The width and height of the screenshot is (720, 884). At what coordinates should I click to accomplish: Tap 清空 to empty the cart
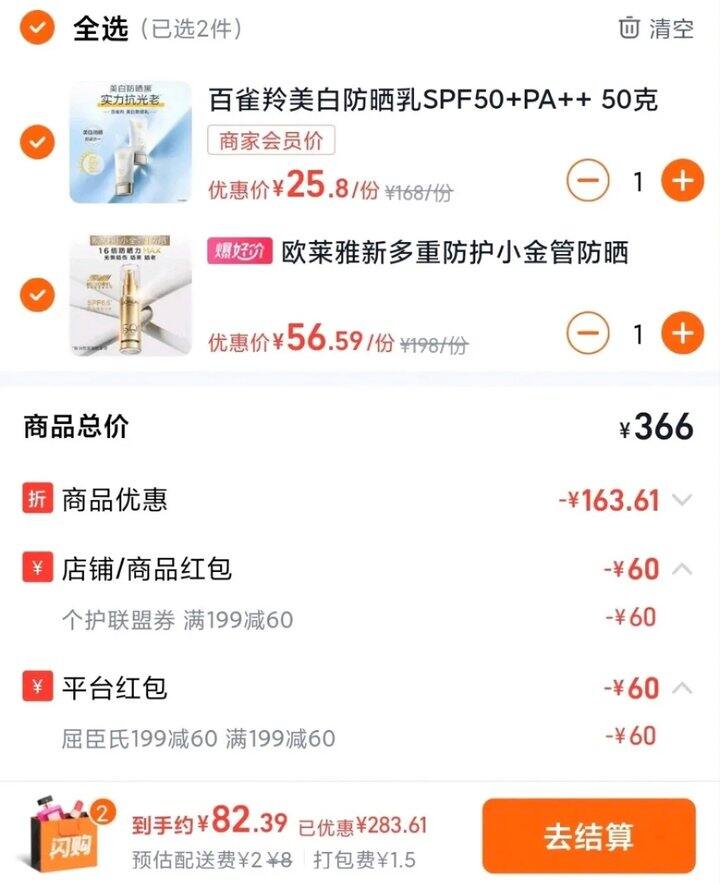656,28
